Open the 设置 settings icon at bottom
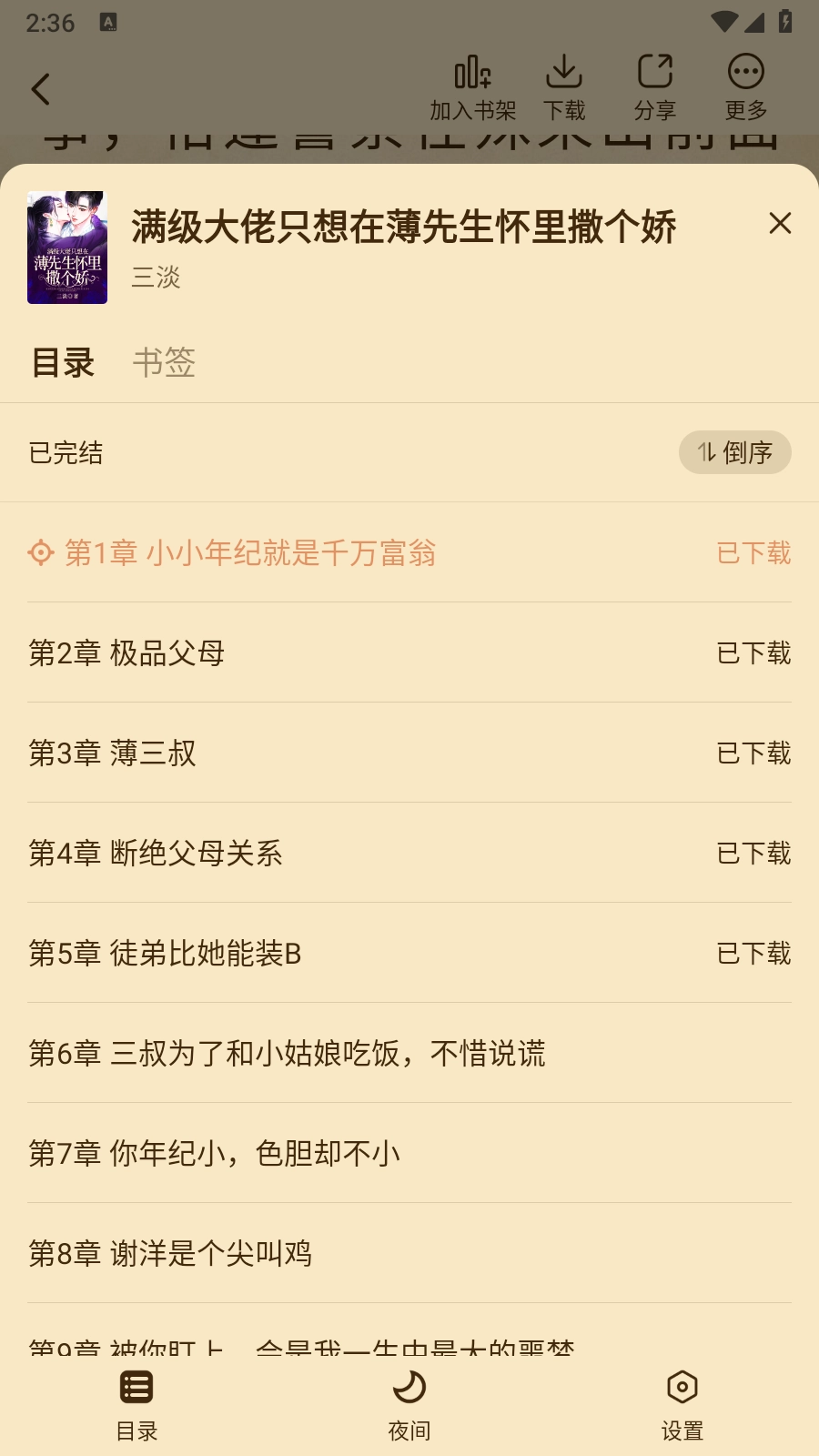 tap(682, 1401)
